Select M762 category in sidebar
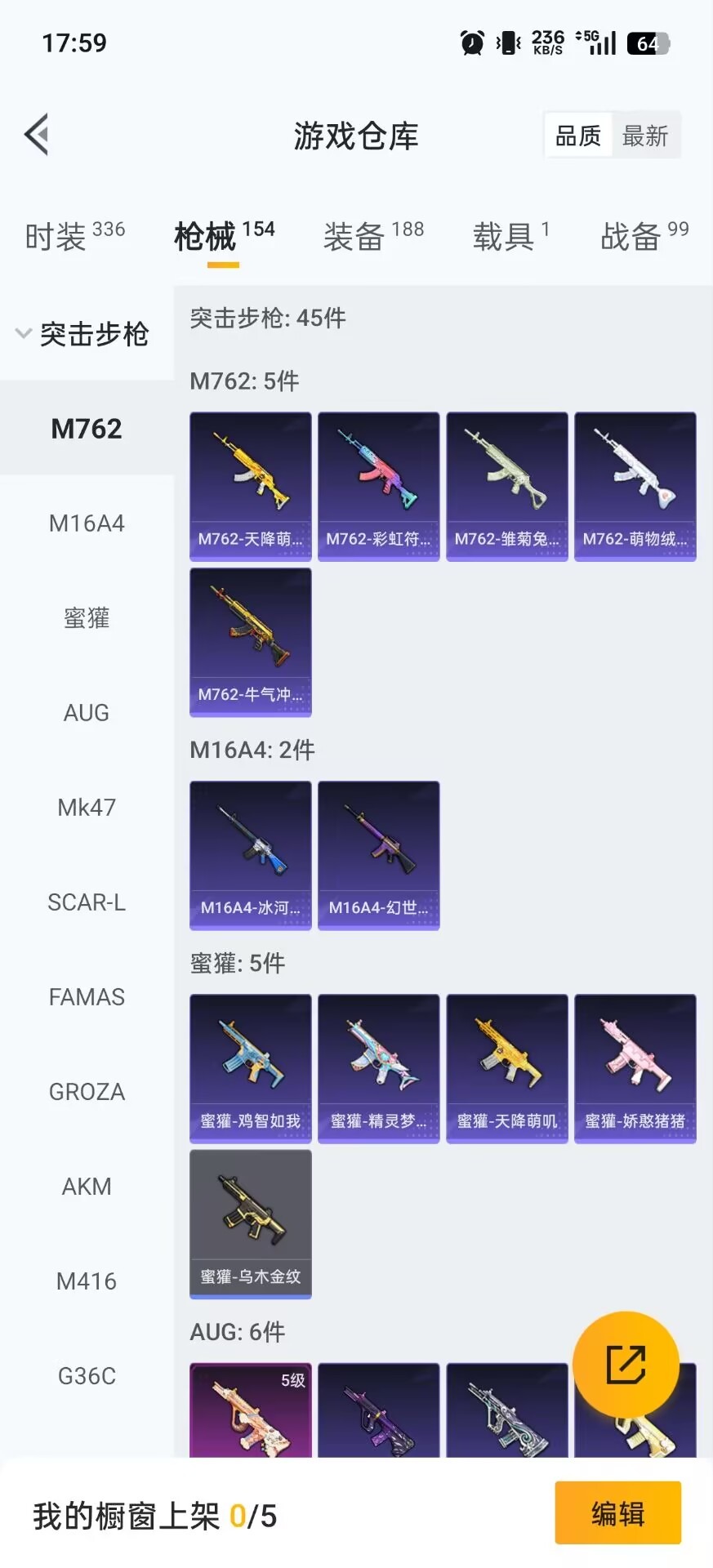This screenshot has height=1568, width=713. click(x=86, y=428)
